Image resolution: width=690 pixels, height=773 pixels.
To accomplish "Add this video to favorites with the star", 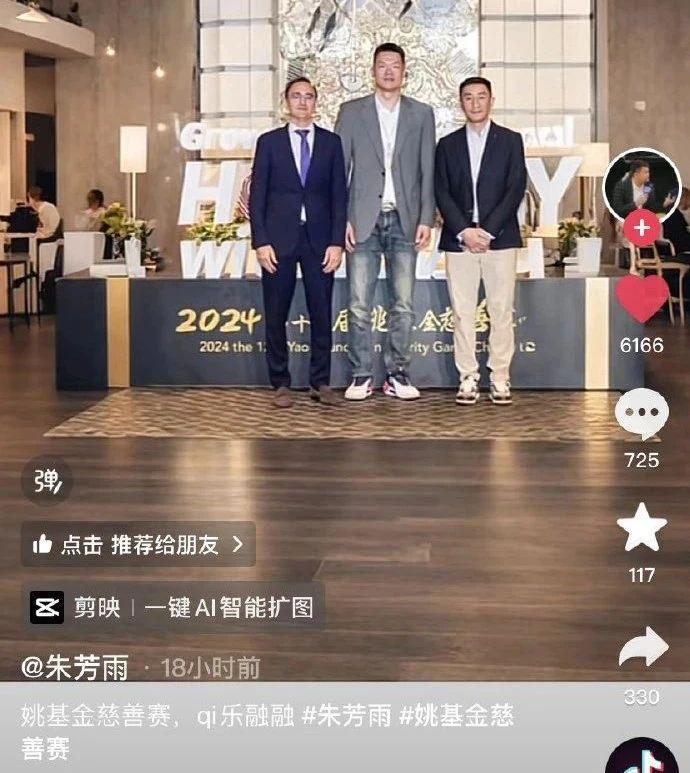I will (641, 527).
